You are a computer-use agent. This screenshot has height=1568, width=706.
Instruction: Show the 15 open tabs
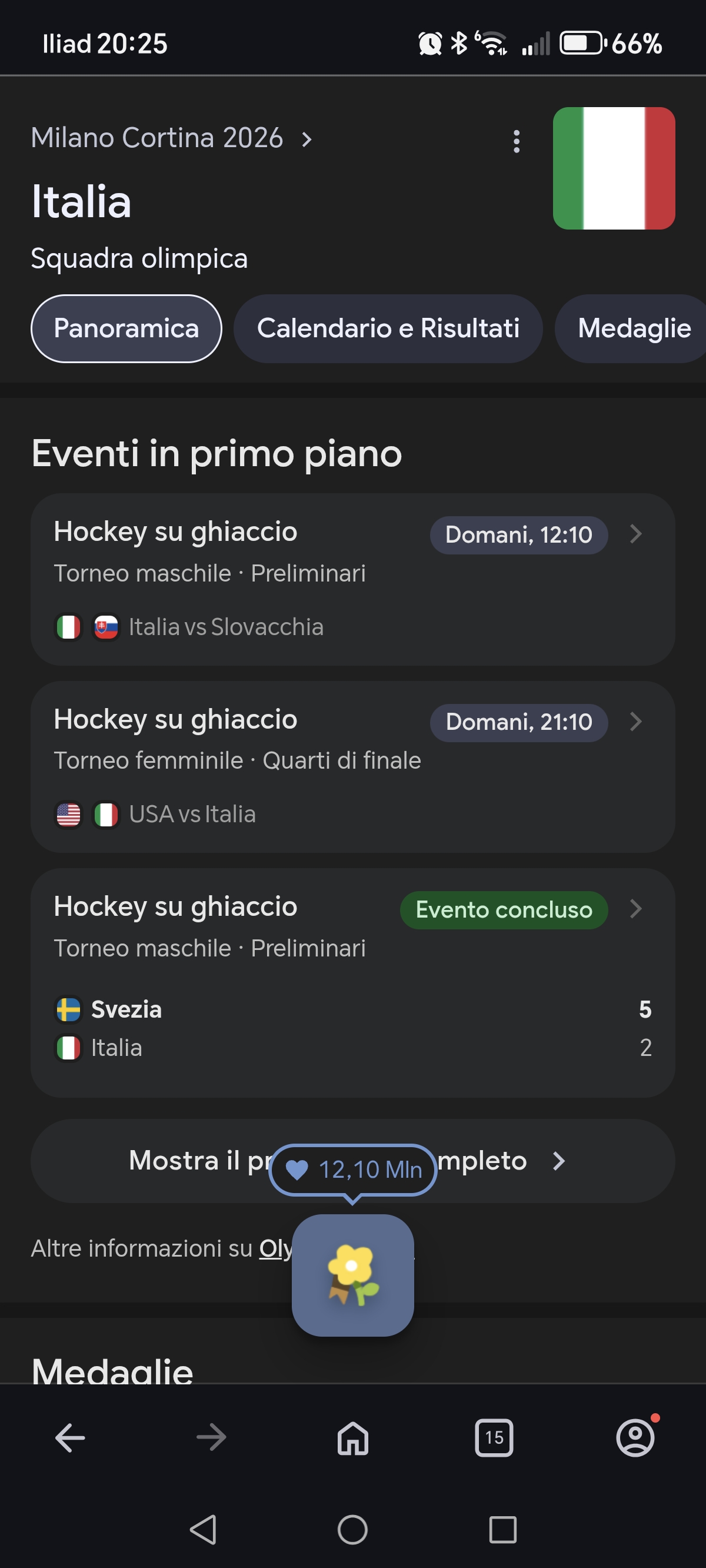point(494,1438)
